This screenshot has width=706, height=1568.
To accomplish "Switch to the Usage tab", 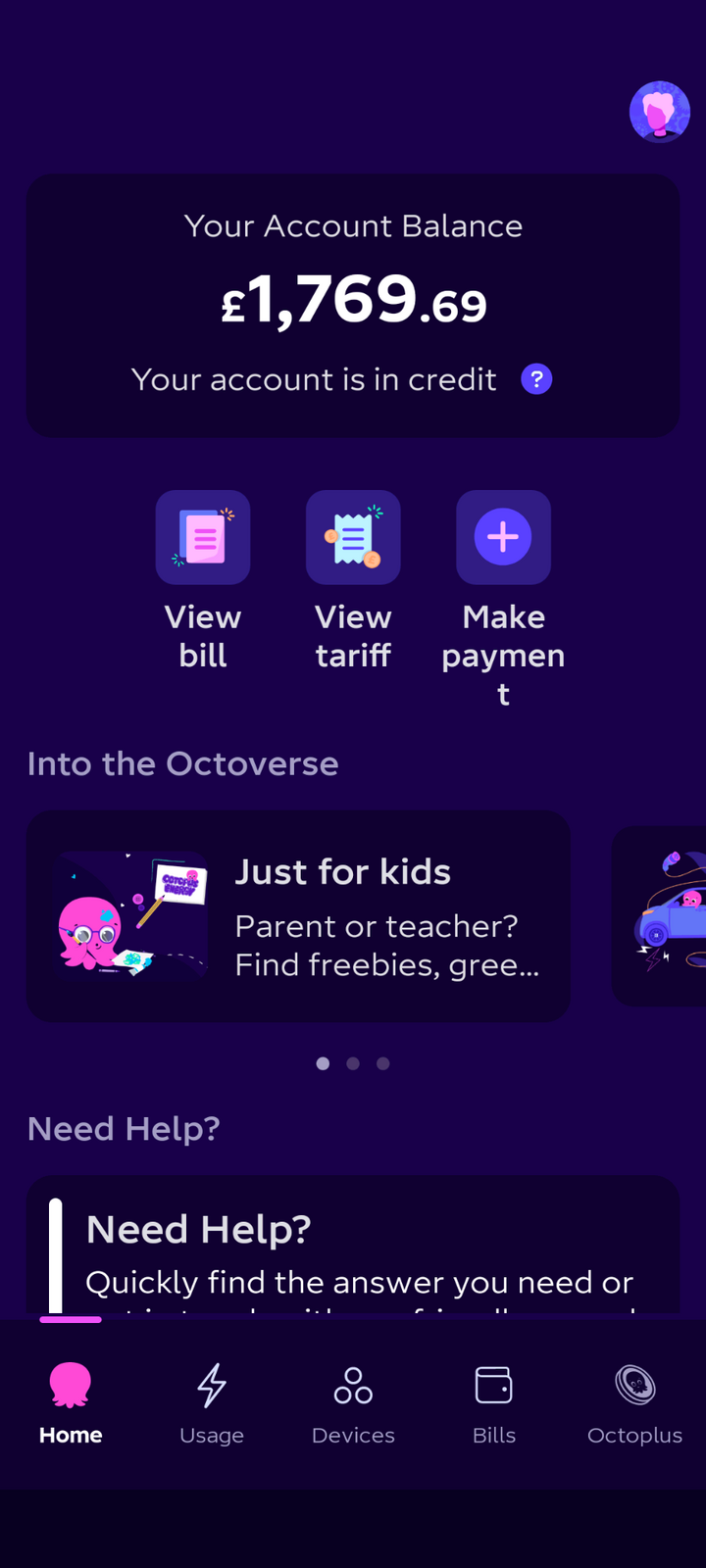I will click(211, 1403).
